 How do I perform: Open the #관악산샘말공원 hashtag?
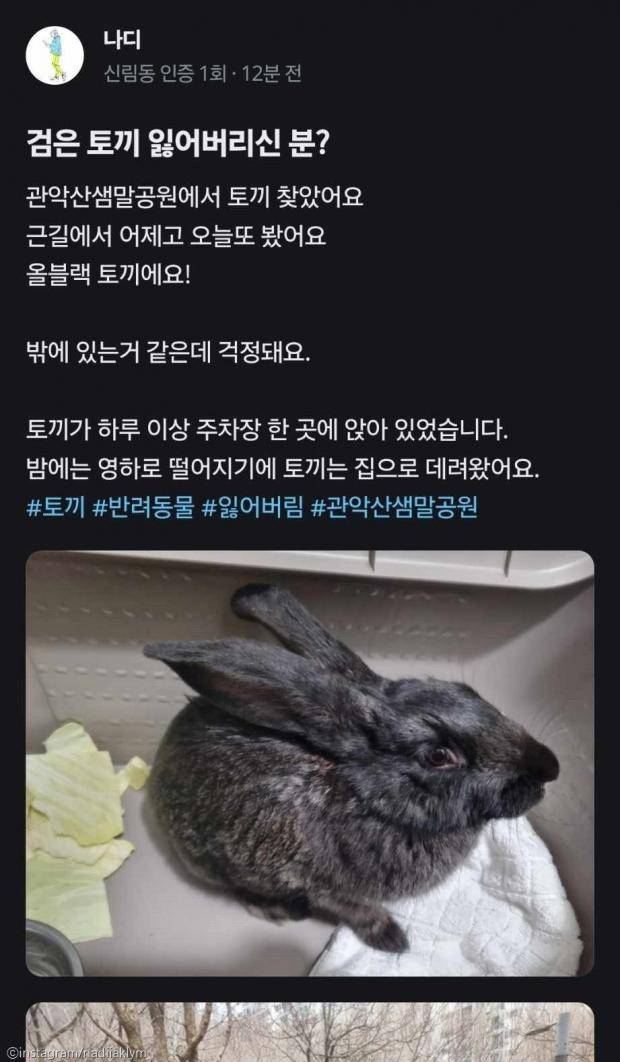394,507
